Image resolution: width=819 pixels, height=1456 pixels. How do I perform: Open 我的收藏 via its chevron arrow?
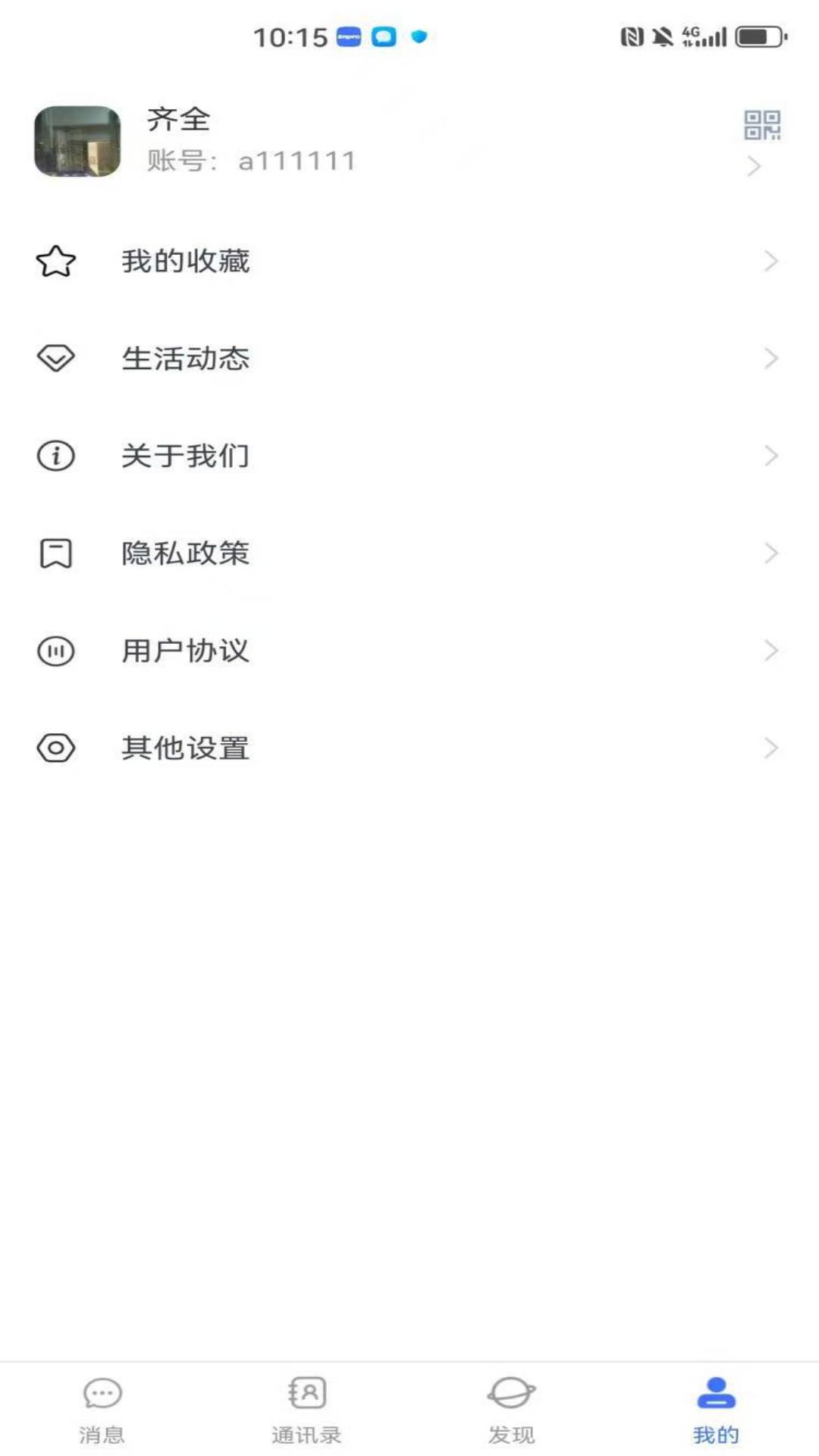pyautogui.click(x=770, y=261)
